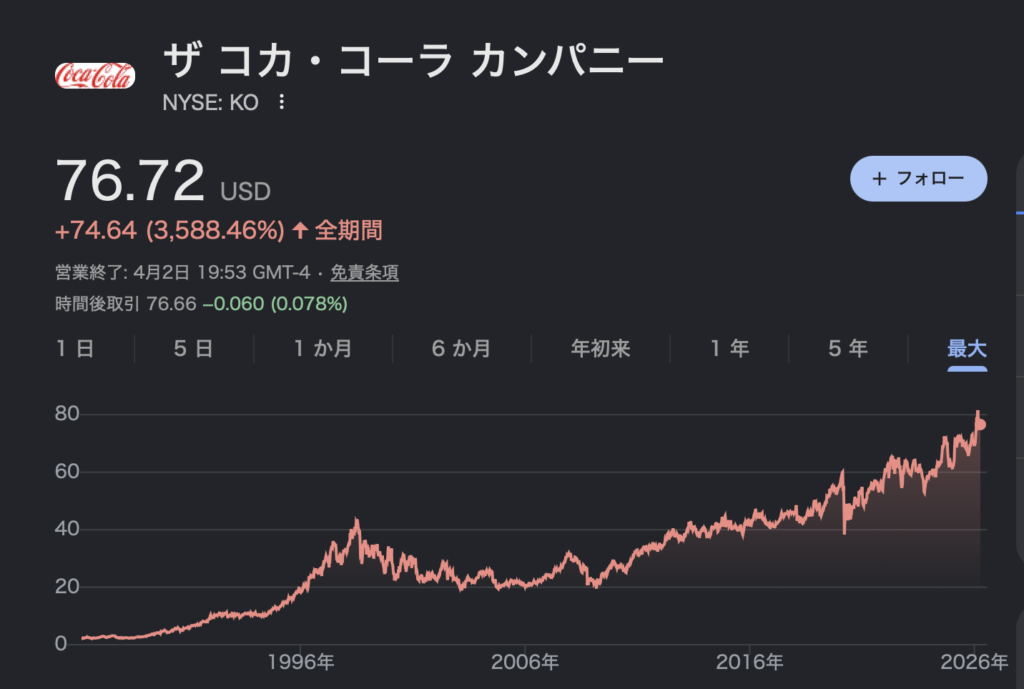Screen dimensions: 1024x689
Task: Open the 免責条項 disclaimer link
Action: coord(365,272)
